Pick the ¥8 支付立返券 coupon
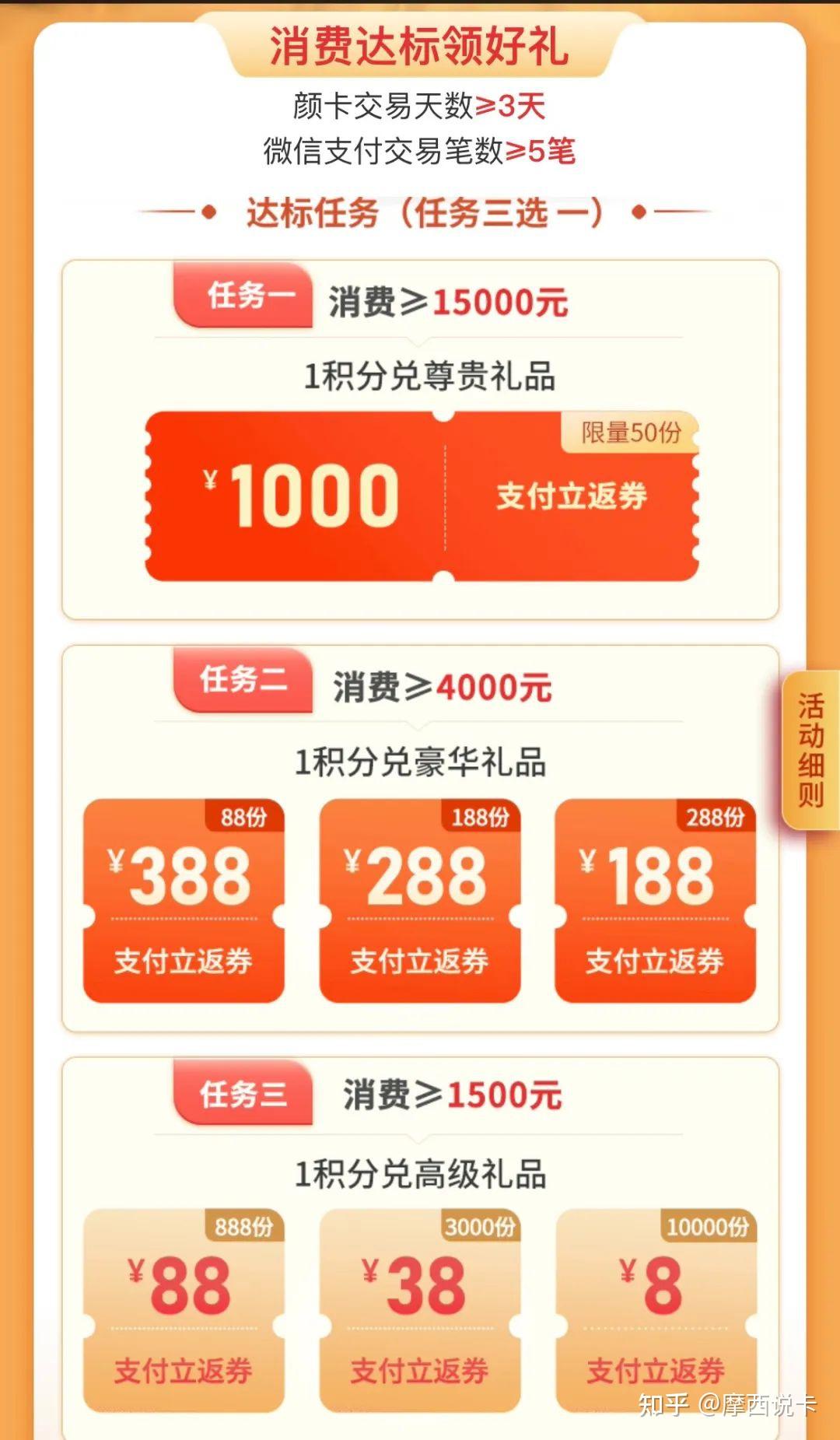This screenshot has width=840, height=1440. click(x=656, y=1311)
